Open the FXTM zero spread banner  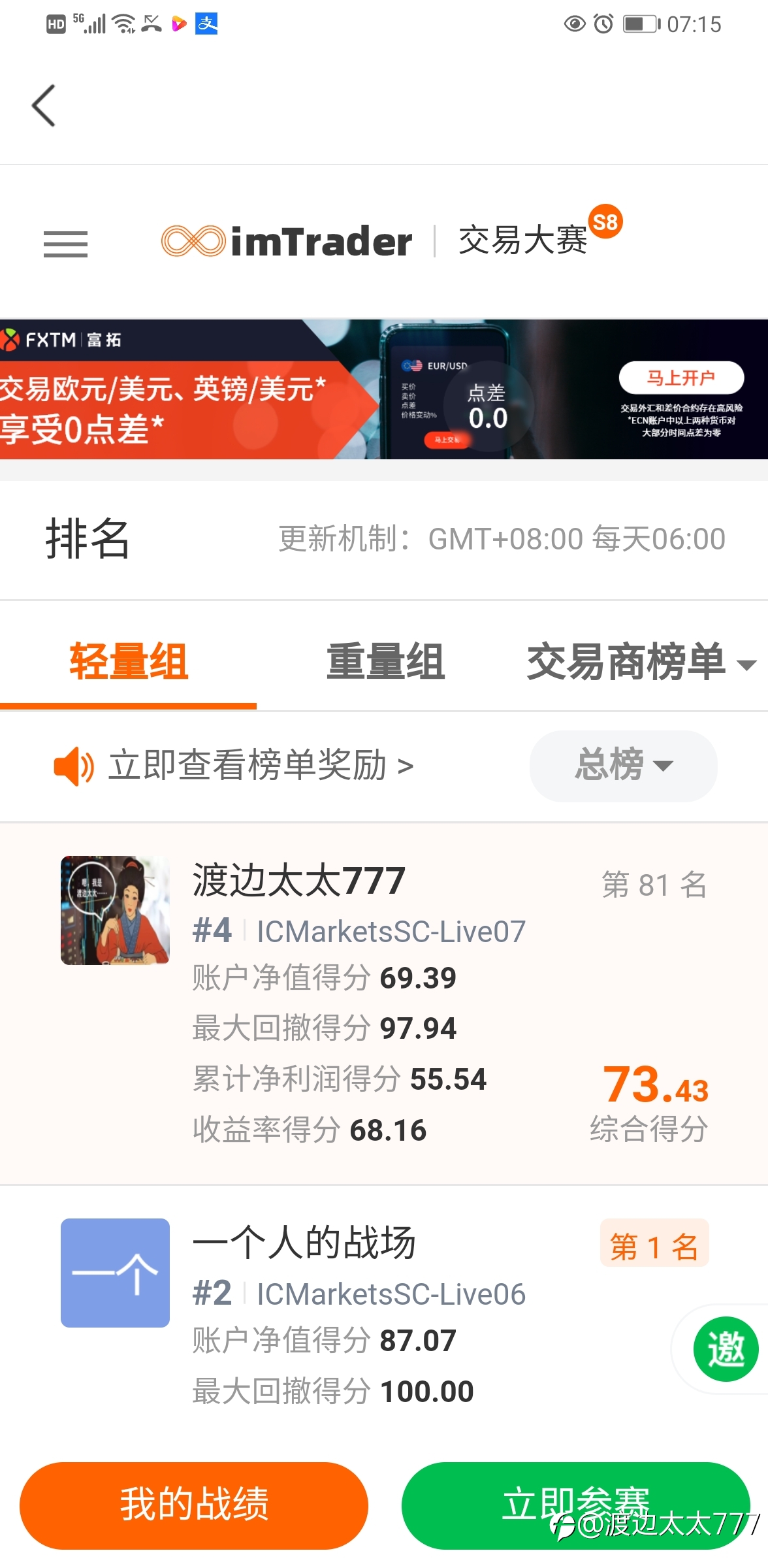click(384, 389)
